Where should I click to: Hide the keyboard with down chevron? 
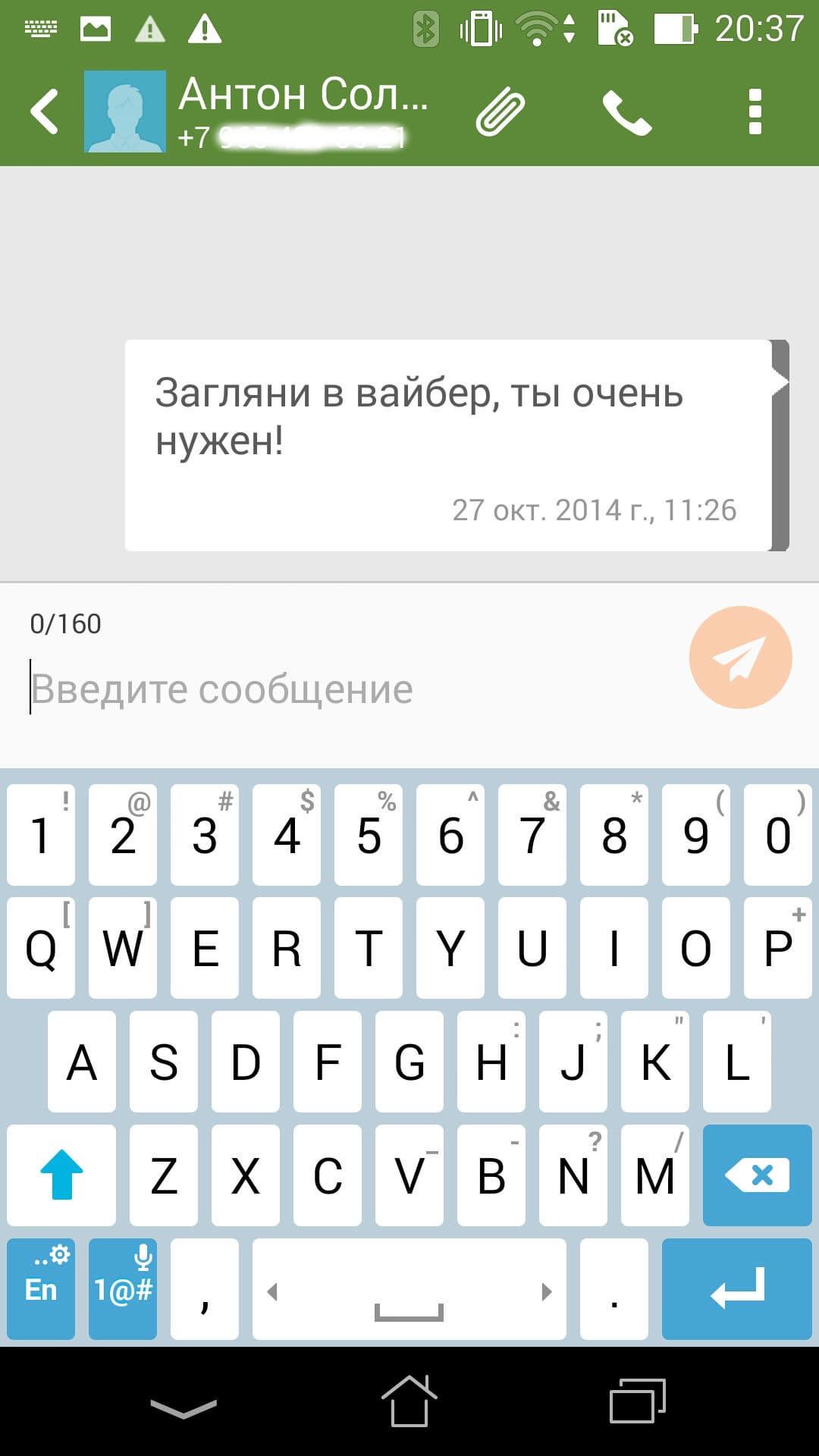(x=184, y=1409)
